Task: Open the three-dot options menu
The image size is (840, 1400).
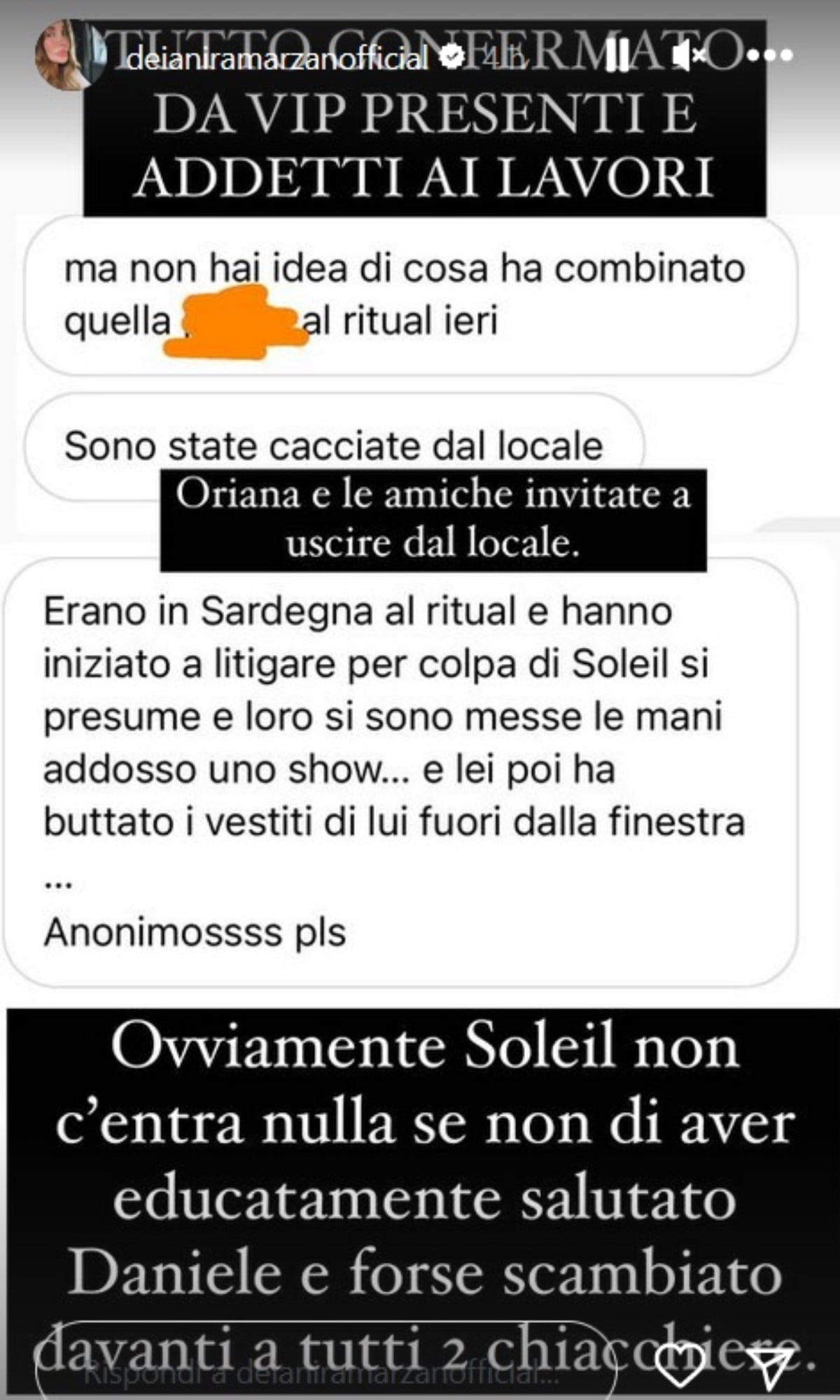Action: (769, 55)
